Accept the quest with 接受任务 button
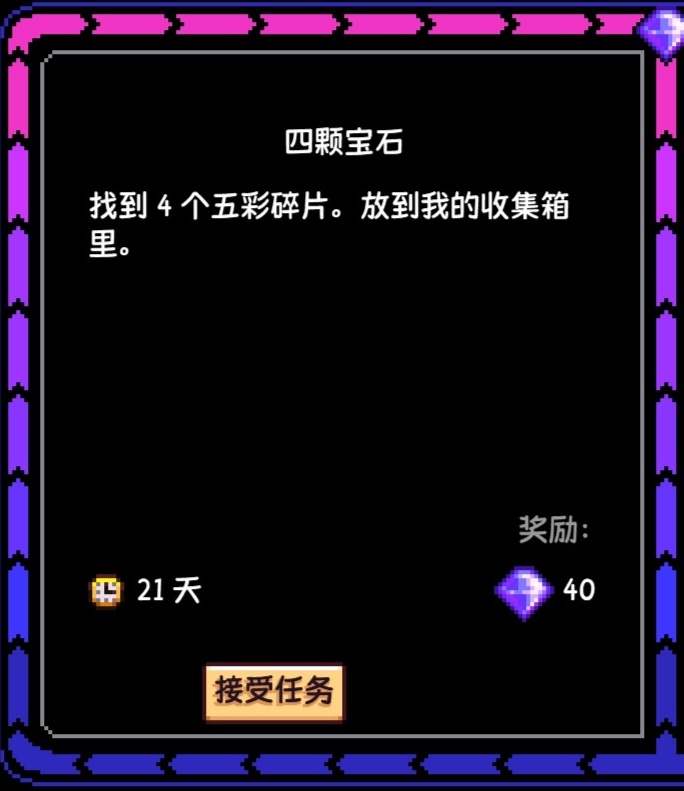 [274, 691]
